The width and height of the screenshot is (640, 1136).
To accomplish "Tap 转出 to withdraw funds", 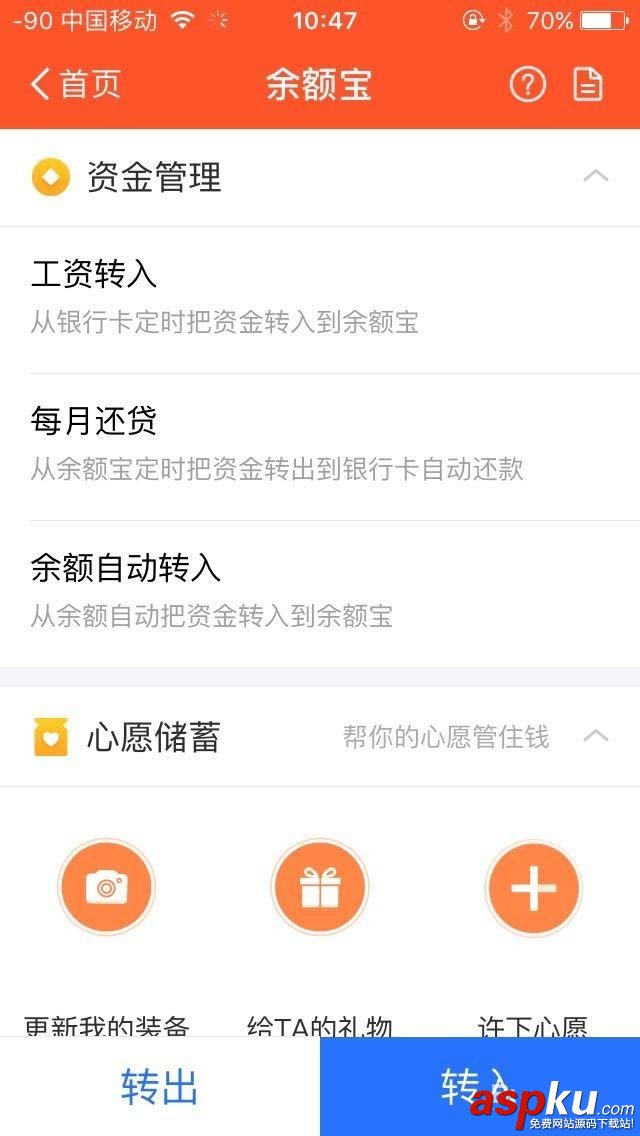I will coord(159,1087).
